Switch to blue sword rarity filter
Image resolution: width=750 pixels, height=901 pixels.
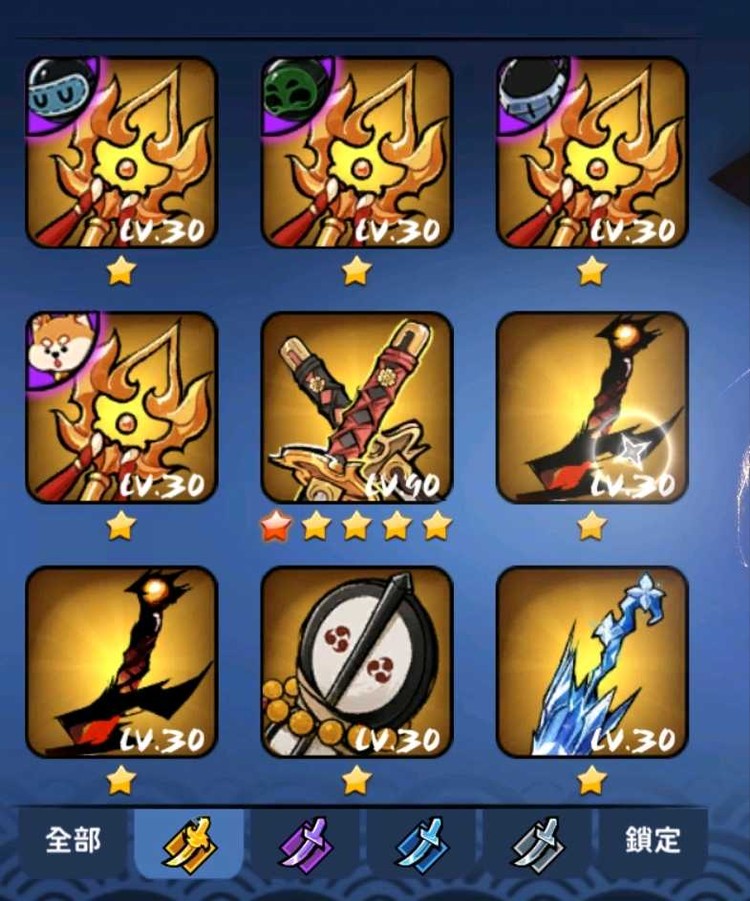(423, 841)
